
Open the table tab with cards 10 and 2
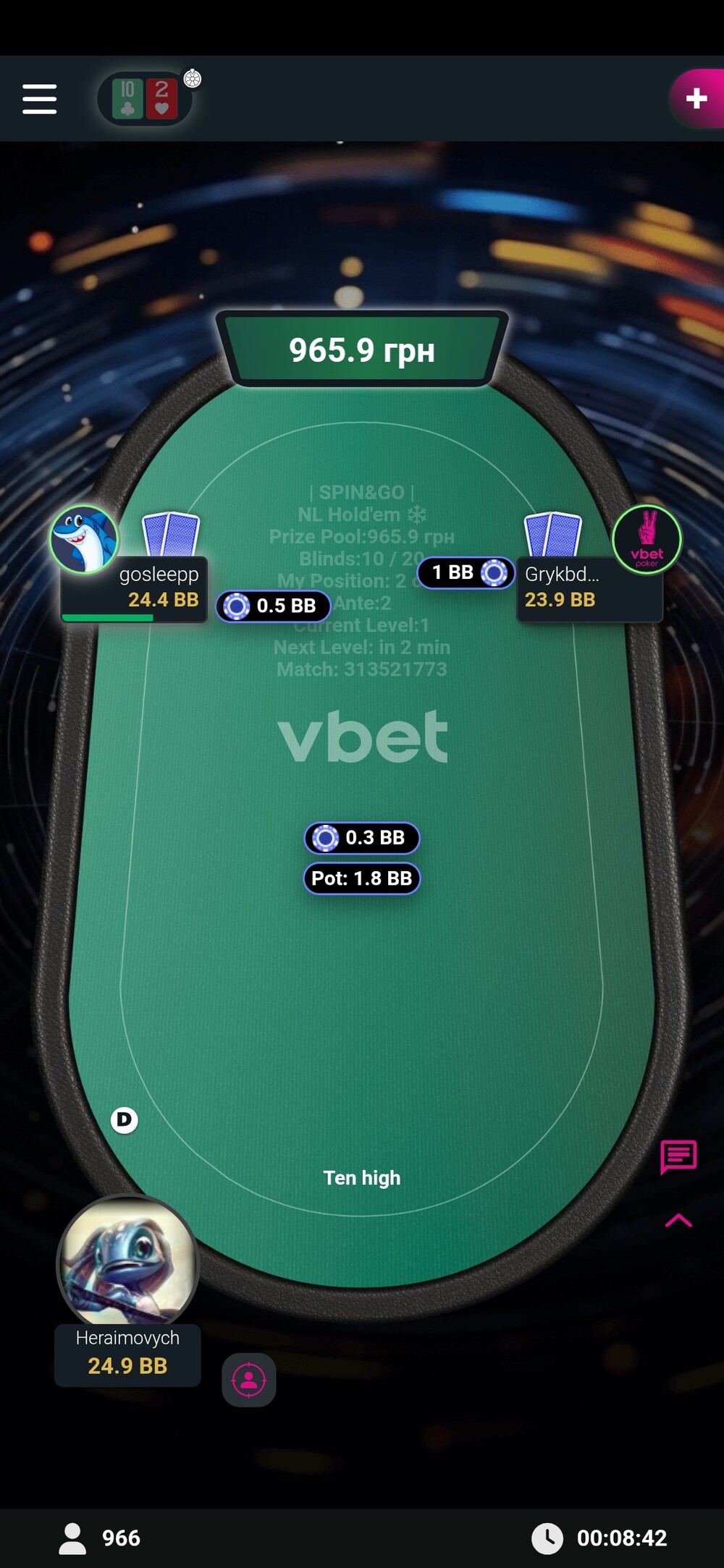coord(145,99)
